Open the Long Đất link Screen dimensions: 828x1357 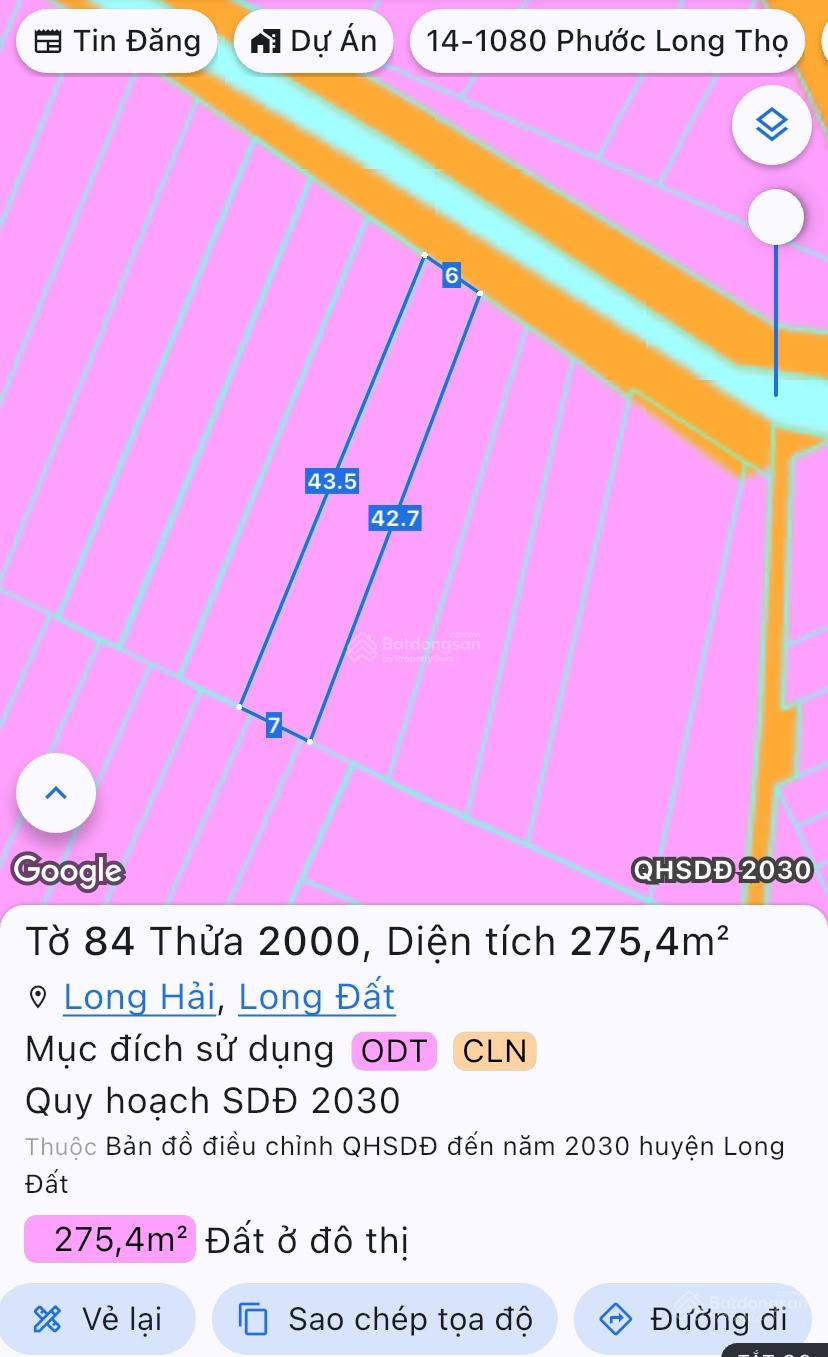pyautogui.click(x=316, y=997)
